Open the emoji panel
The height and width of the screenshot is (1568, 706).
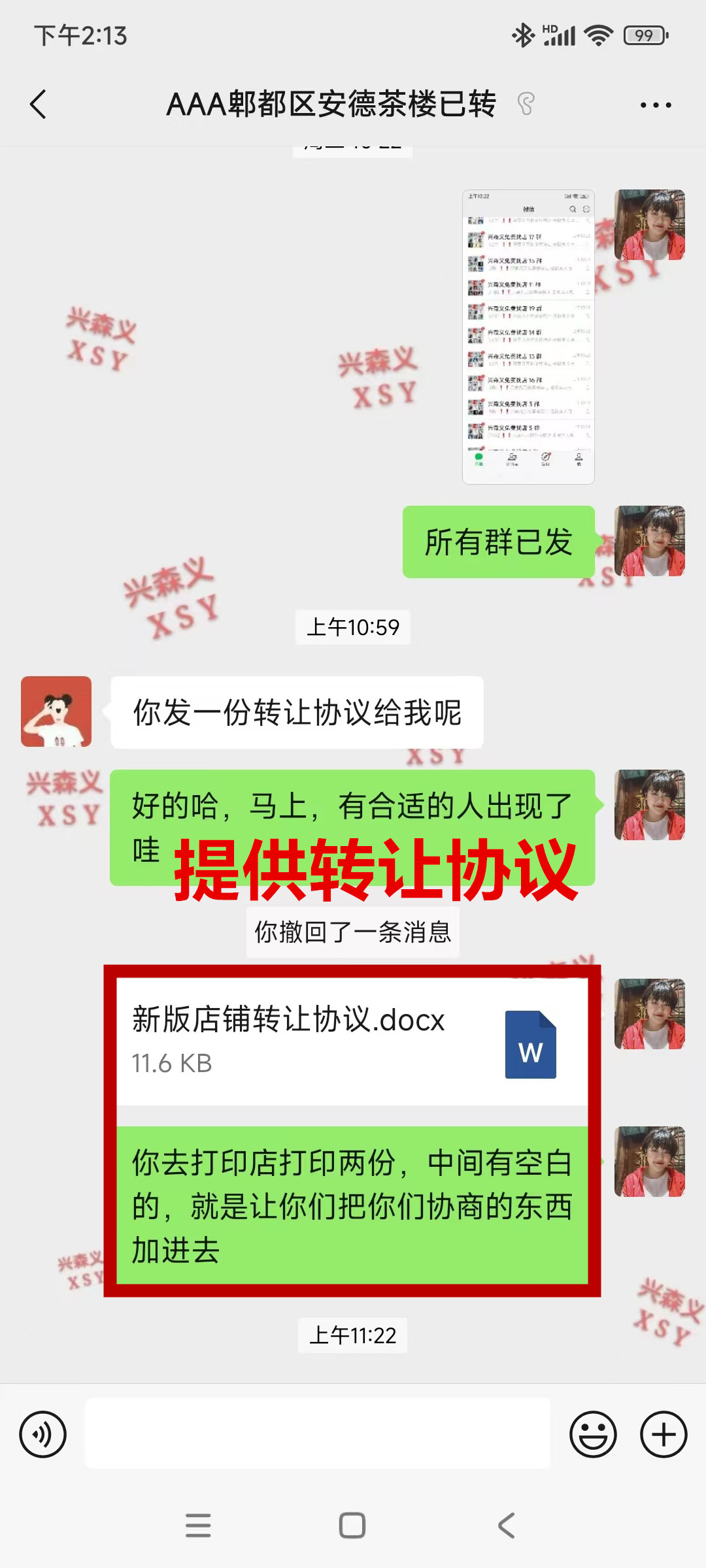click(x=593, y=1434)
